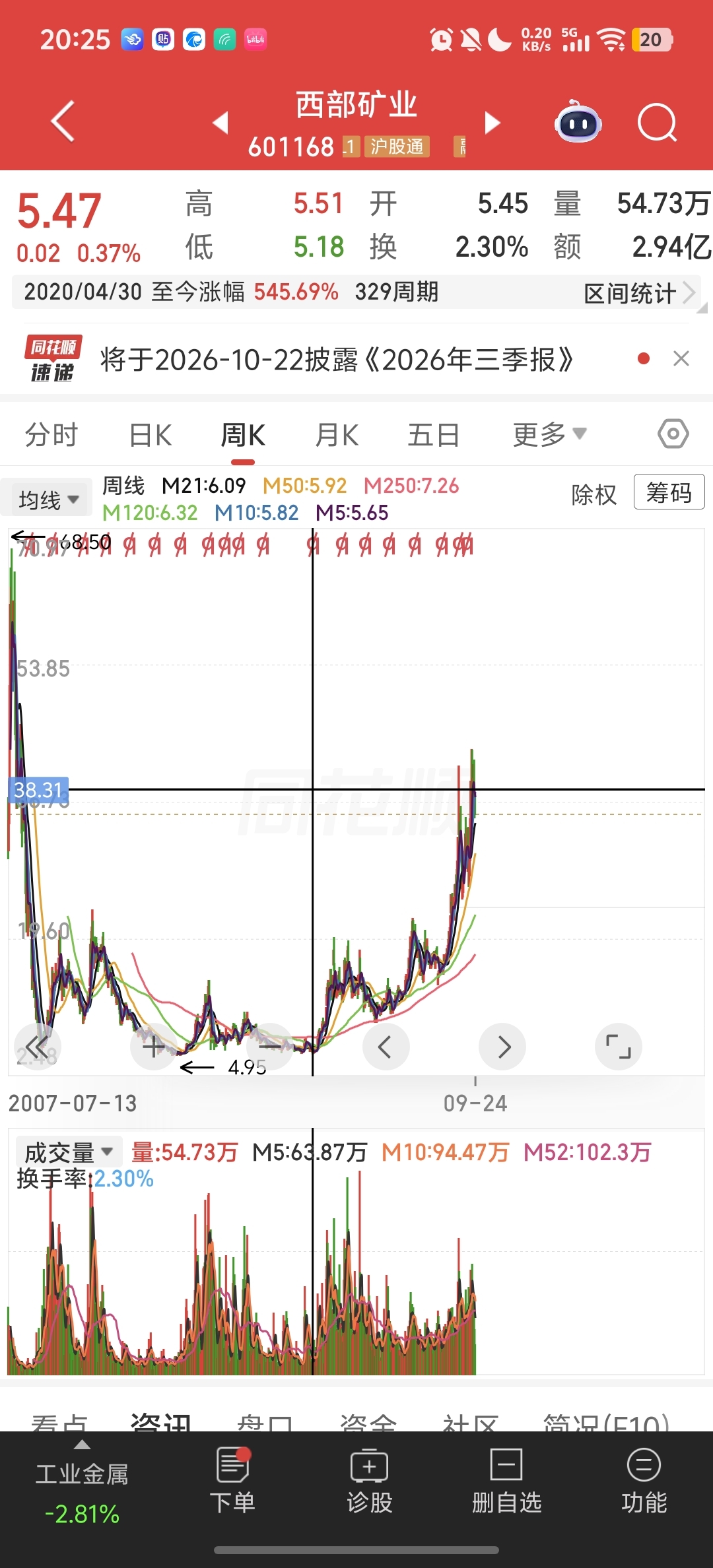Open the 均线 indicator dropdown
The height and width of the screenshot is (1568, 713).
47,499
